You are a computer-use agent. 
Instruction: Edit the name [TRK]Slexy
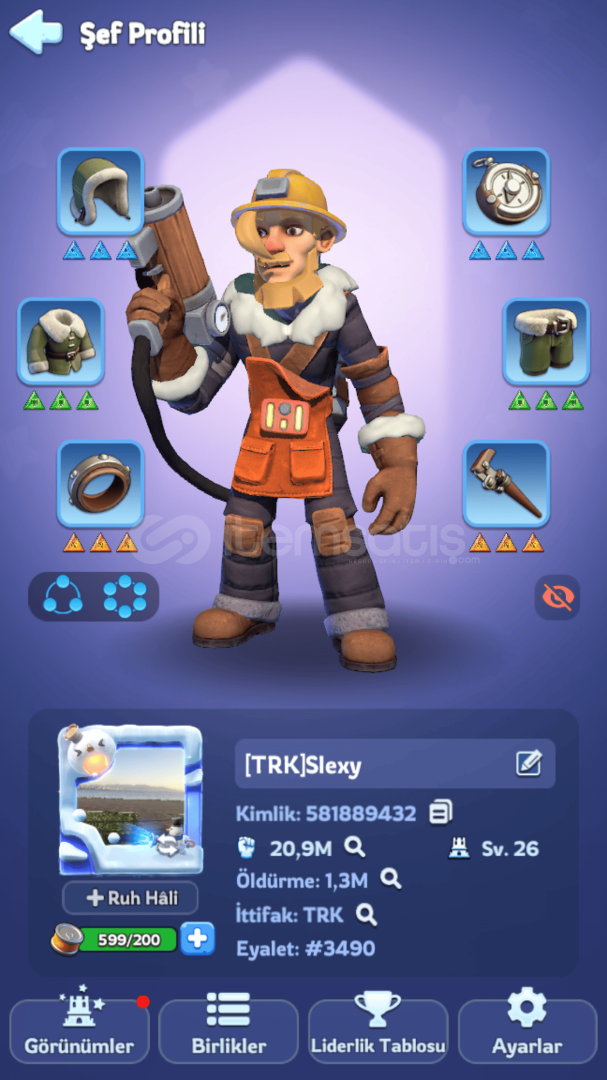point(528,764)
